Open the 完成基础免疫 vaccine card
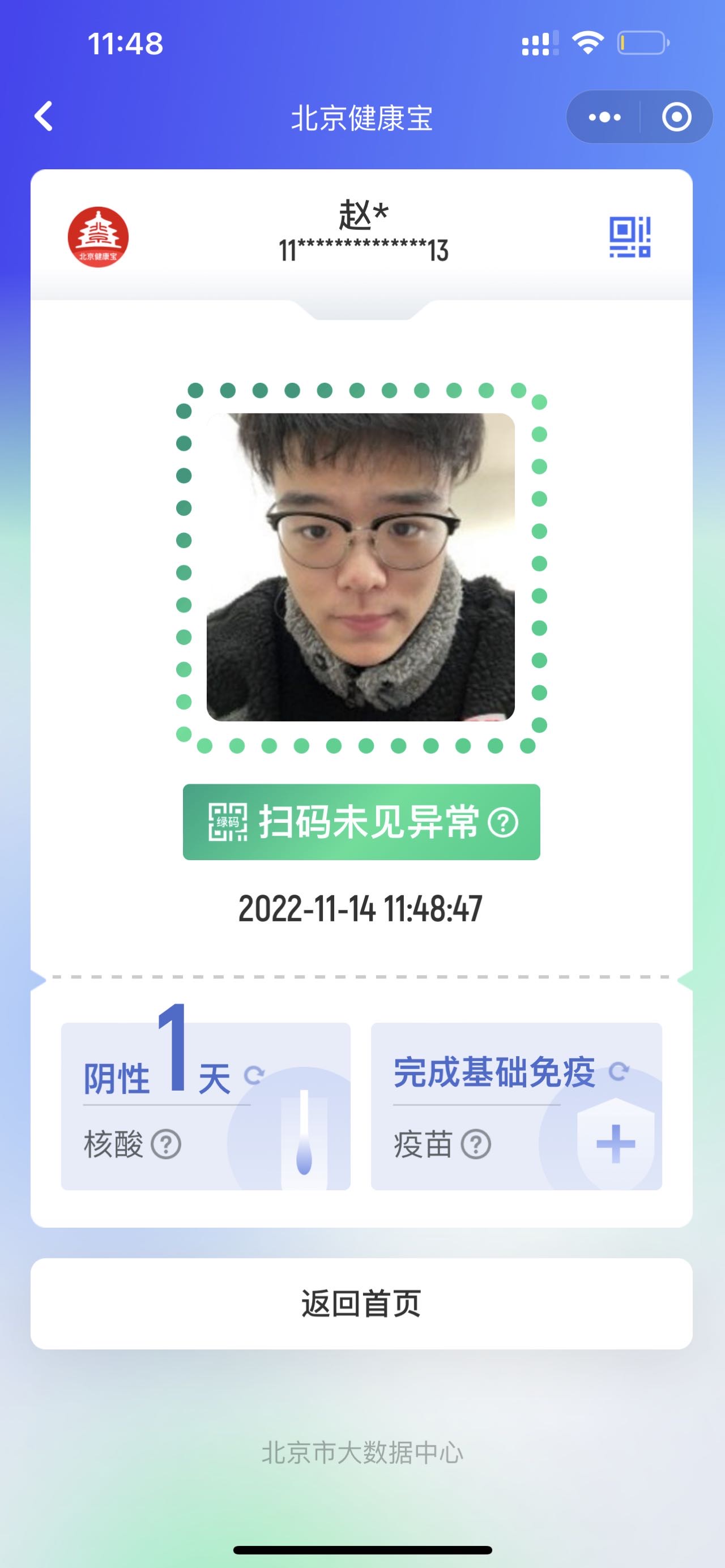725x1568 pixels. (516, 1106)
